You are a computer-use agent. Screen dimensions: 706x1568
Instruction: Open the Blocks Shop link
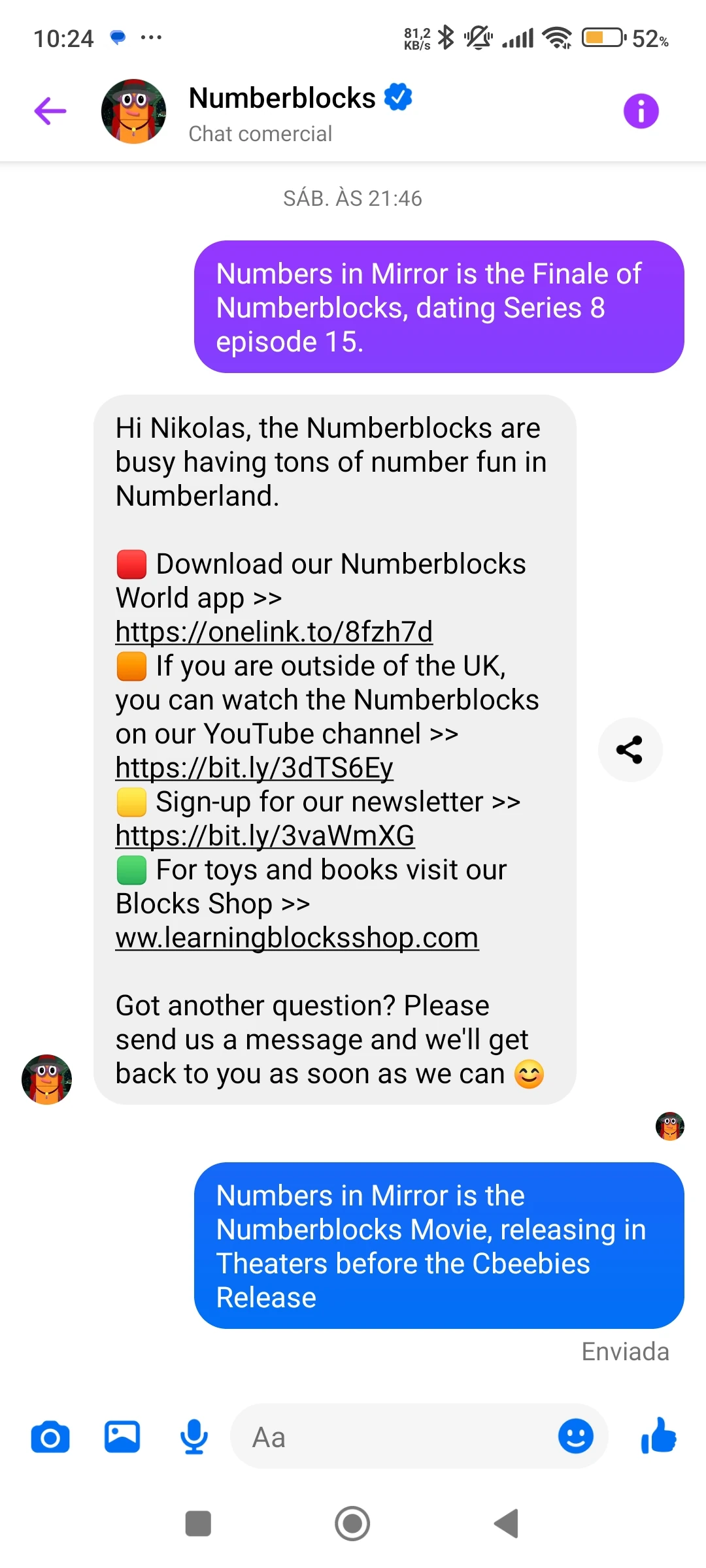click(x=296, y=937)
